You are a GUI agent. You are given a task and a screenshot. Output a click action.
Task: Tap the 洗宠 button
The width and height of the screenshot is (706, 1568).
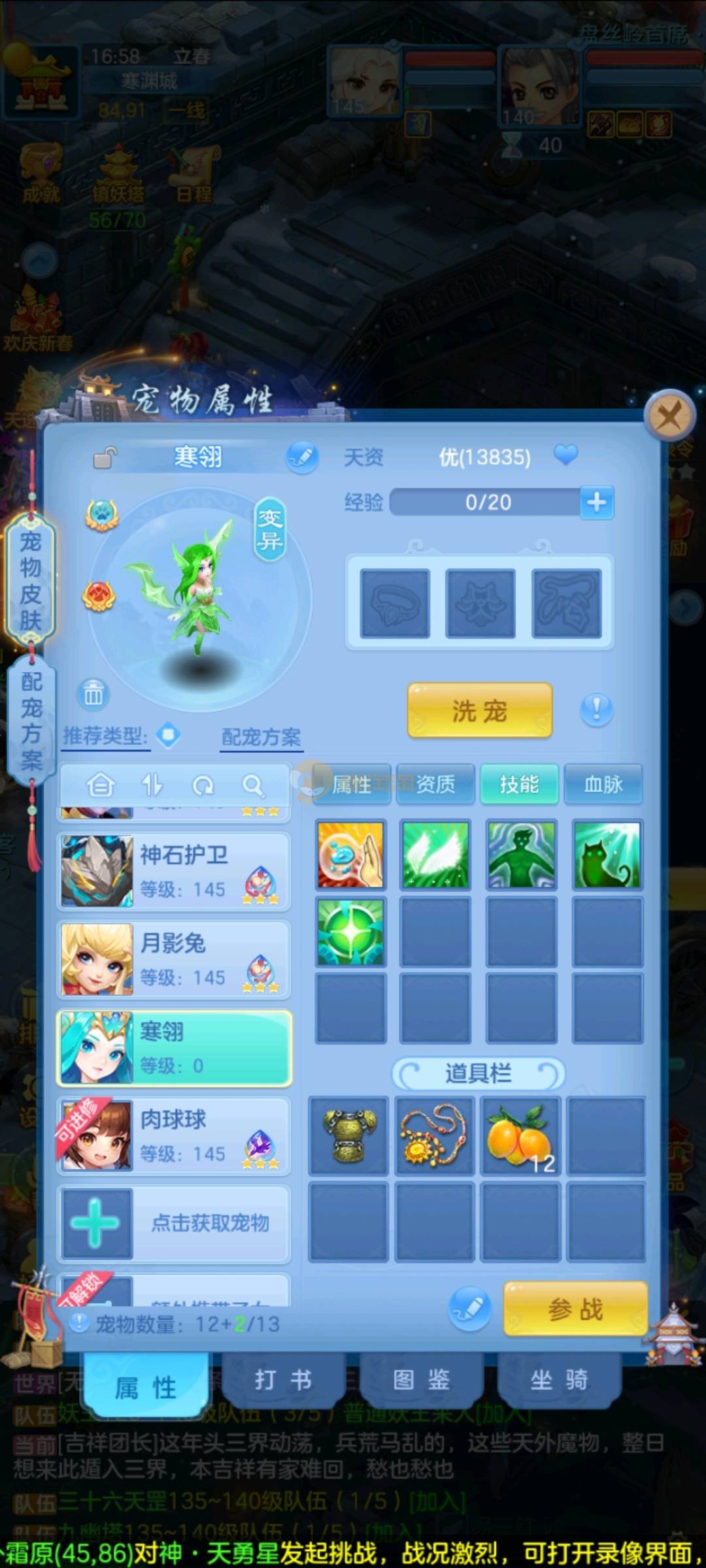coord(480,711)
